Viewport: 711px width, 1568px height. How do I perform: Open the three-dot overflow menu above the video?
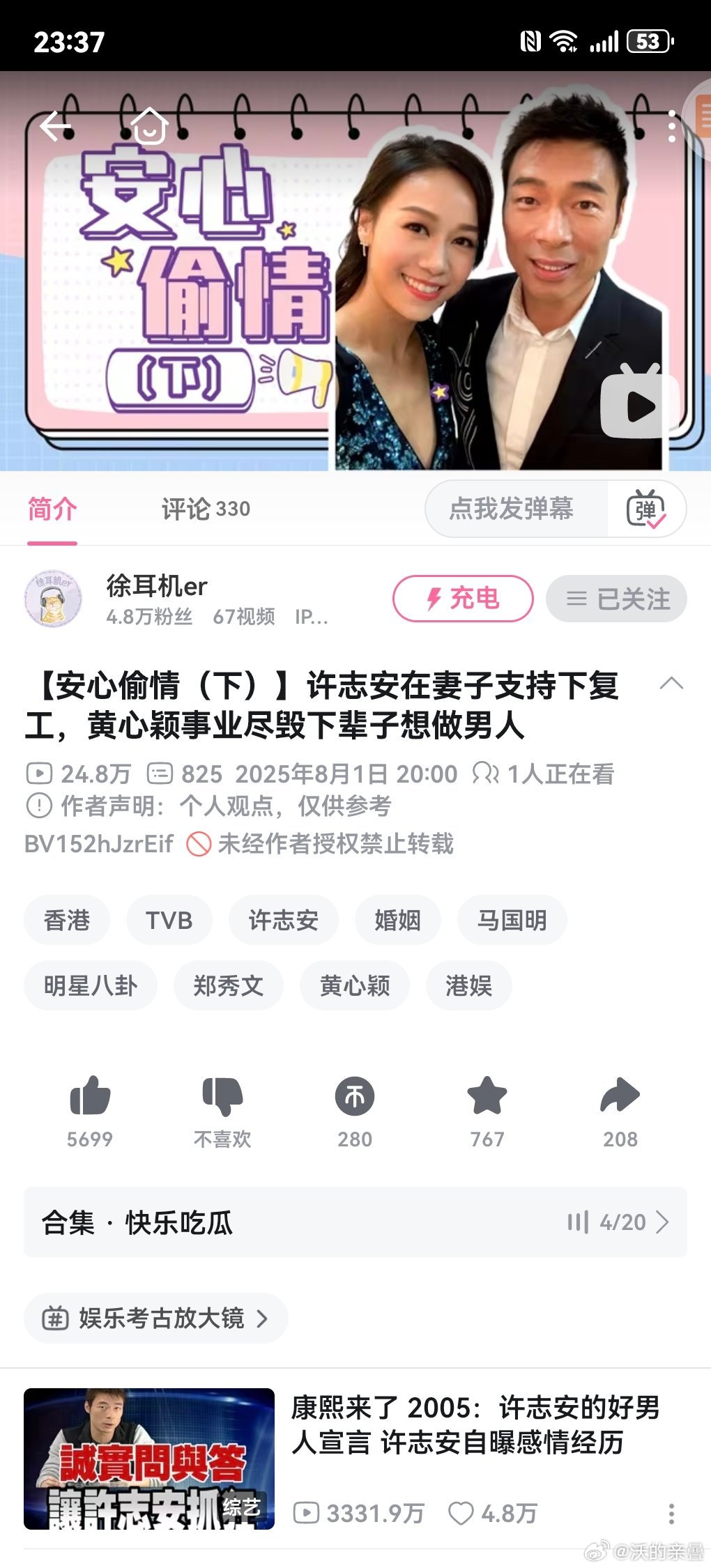tap(671, 127)
